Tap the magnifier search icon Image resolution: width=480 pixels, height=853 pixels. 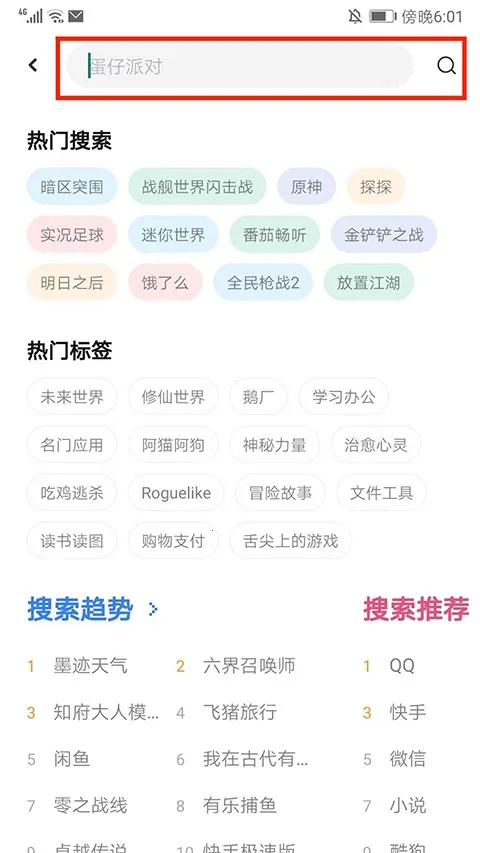[x=446, y=66]
